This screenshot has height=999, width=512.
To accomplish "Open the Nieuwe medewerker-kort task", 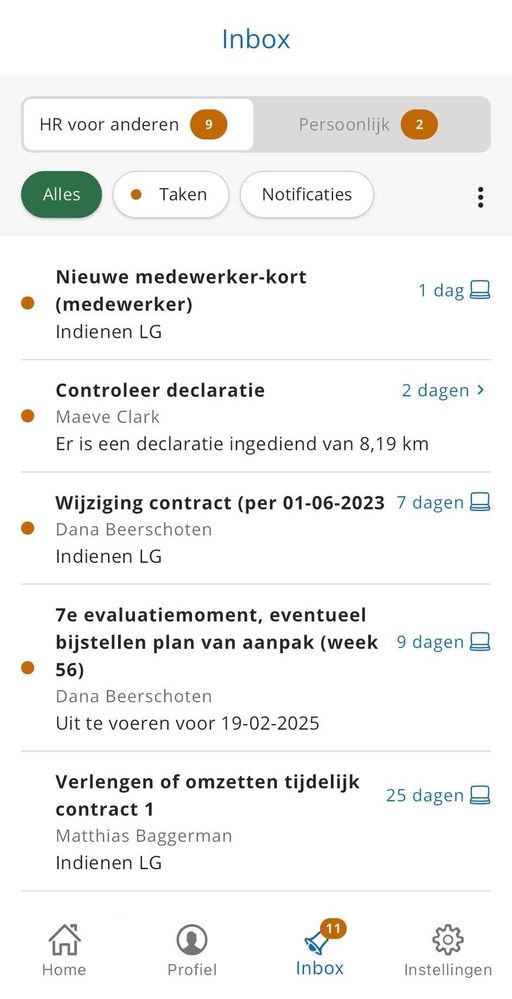I will (256, 304).
